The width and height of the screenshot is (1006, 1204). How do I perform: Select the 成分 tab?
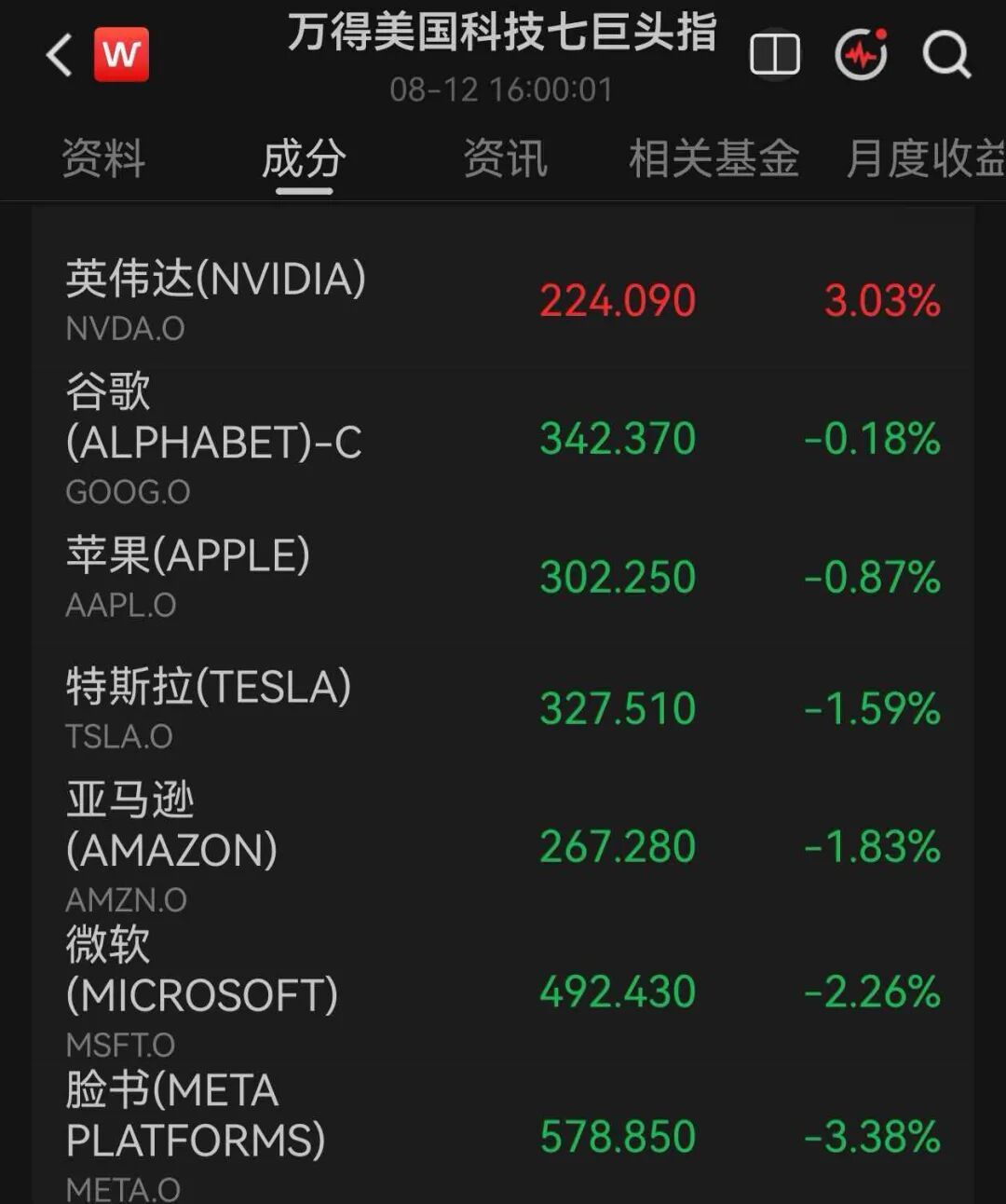point(304,158)
